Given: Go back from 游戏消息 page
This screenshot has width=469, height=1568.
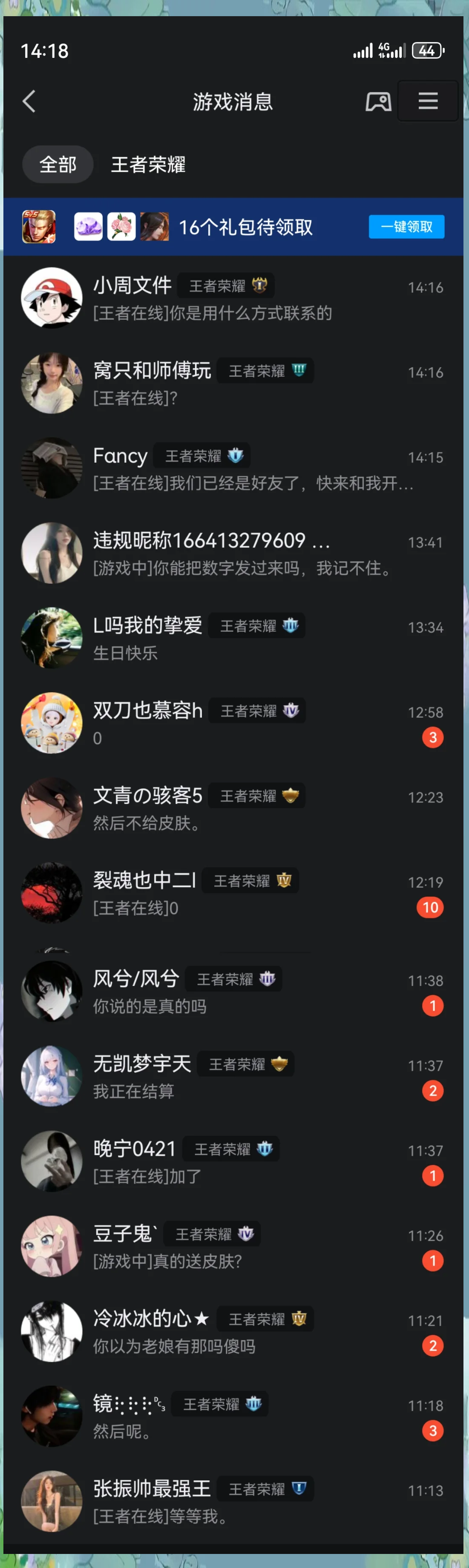Looking at the screenshot, I should tap(29, 101).
